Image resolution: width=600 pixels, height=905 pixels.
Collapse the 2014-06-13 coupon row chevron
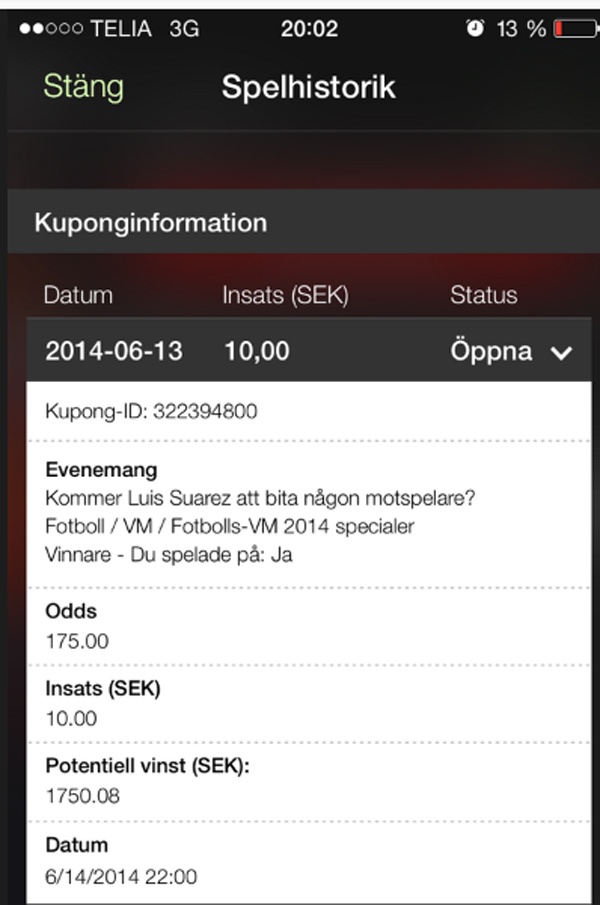pos(562,353)
